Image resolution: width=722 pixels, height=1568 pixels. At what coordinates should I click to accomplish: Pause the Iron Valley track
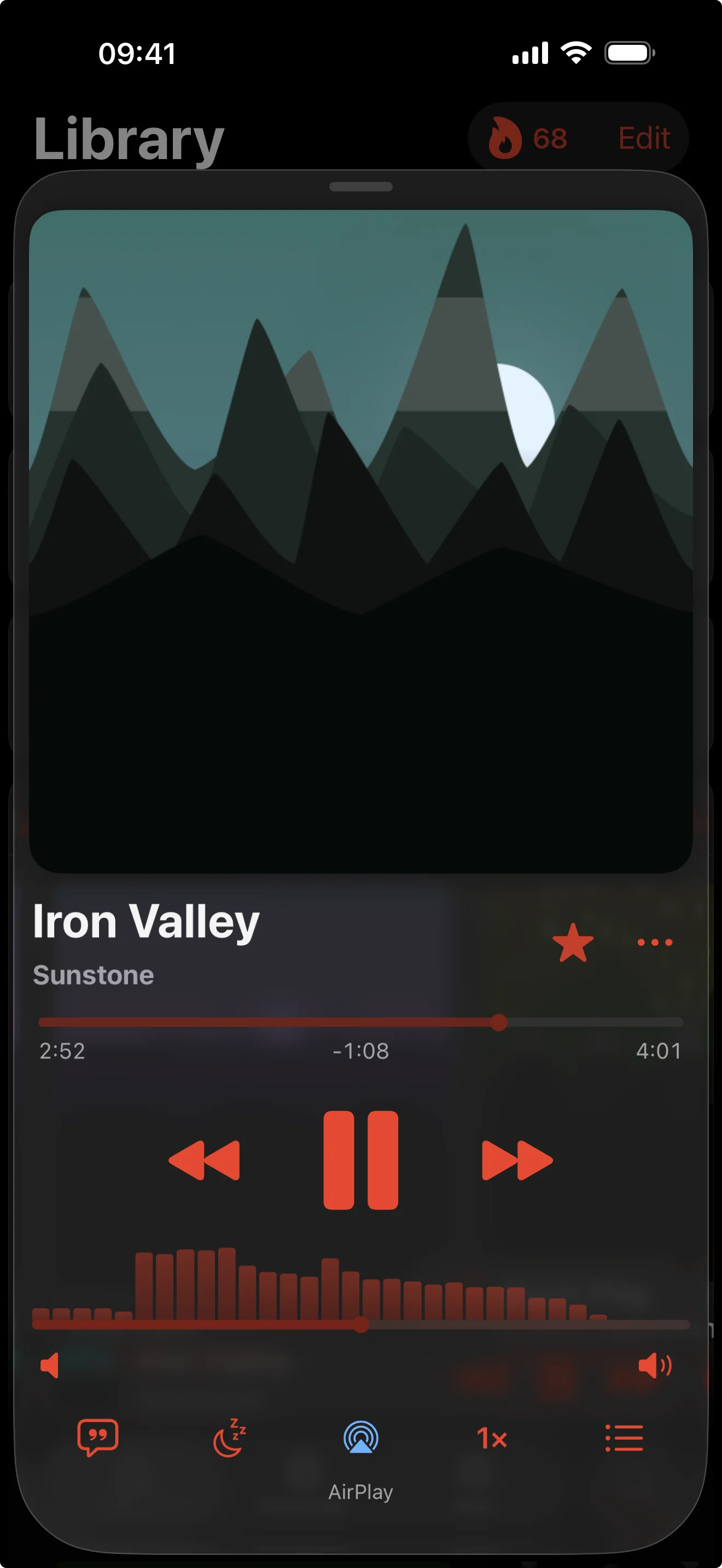[360, 1160]
